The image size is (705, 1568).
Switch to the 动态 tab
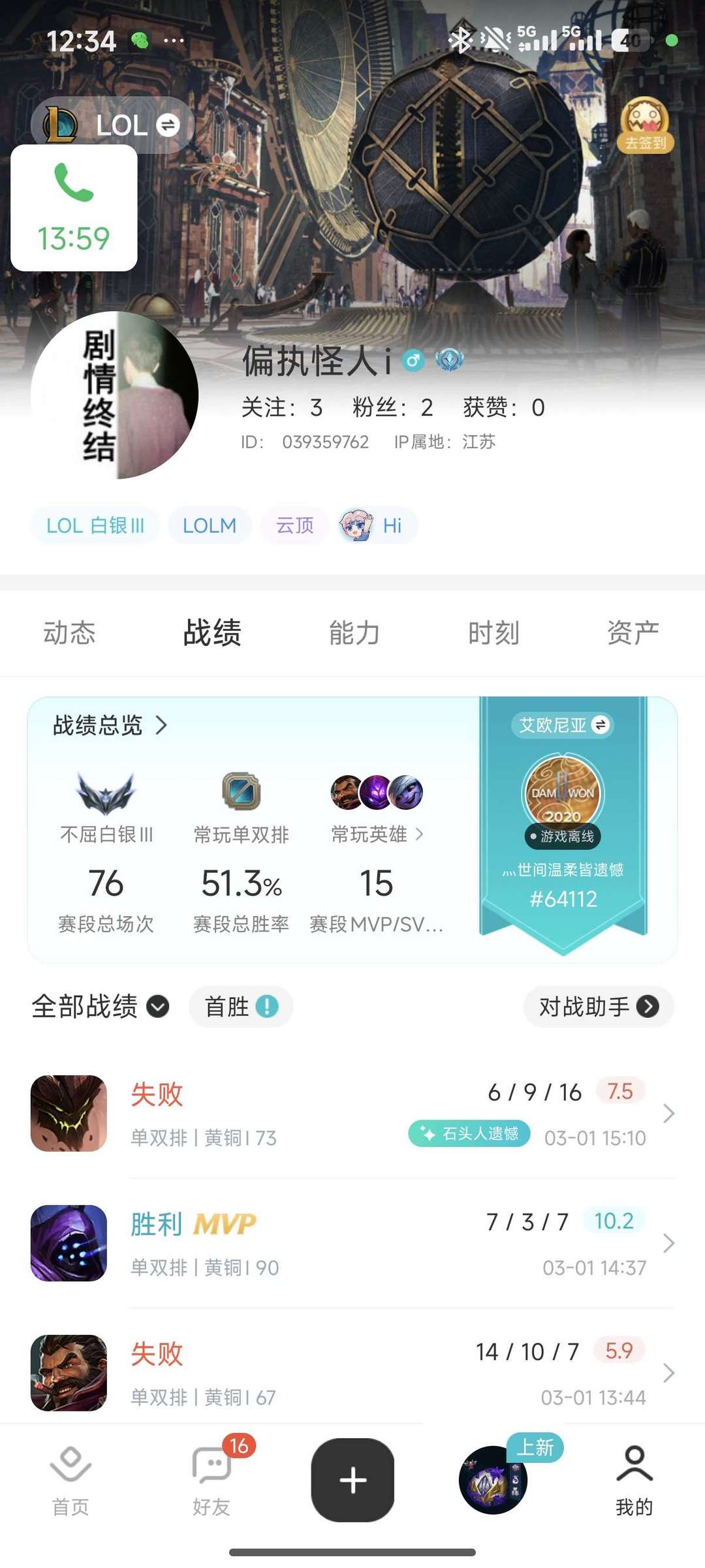point(70,632)
